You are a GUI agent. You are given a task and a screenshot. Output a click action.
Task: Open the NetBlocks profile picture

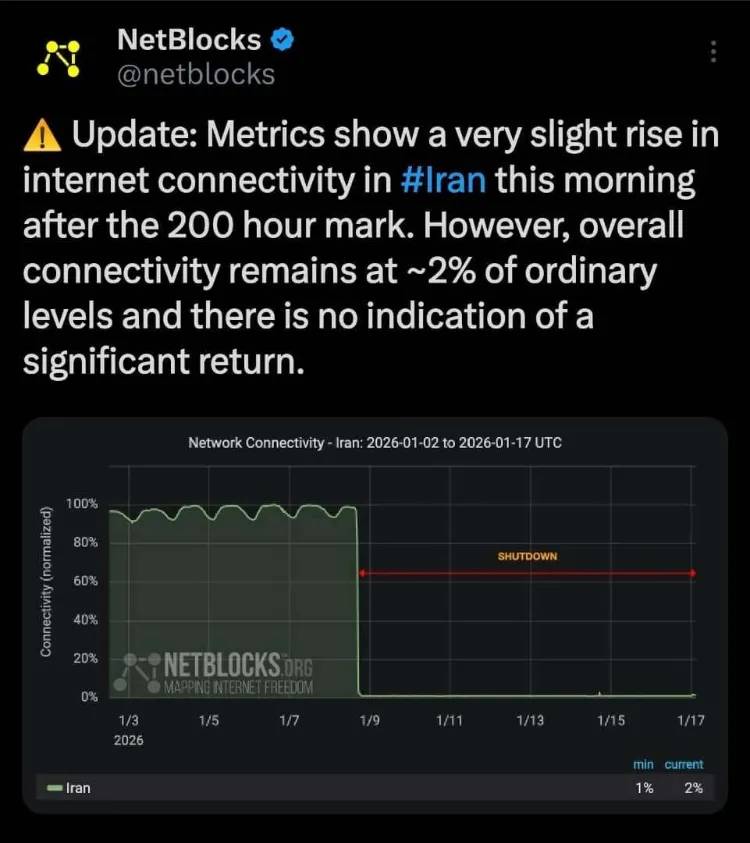(x=58, y=57)
